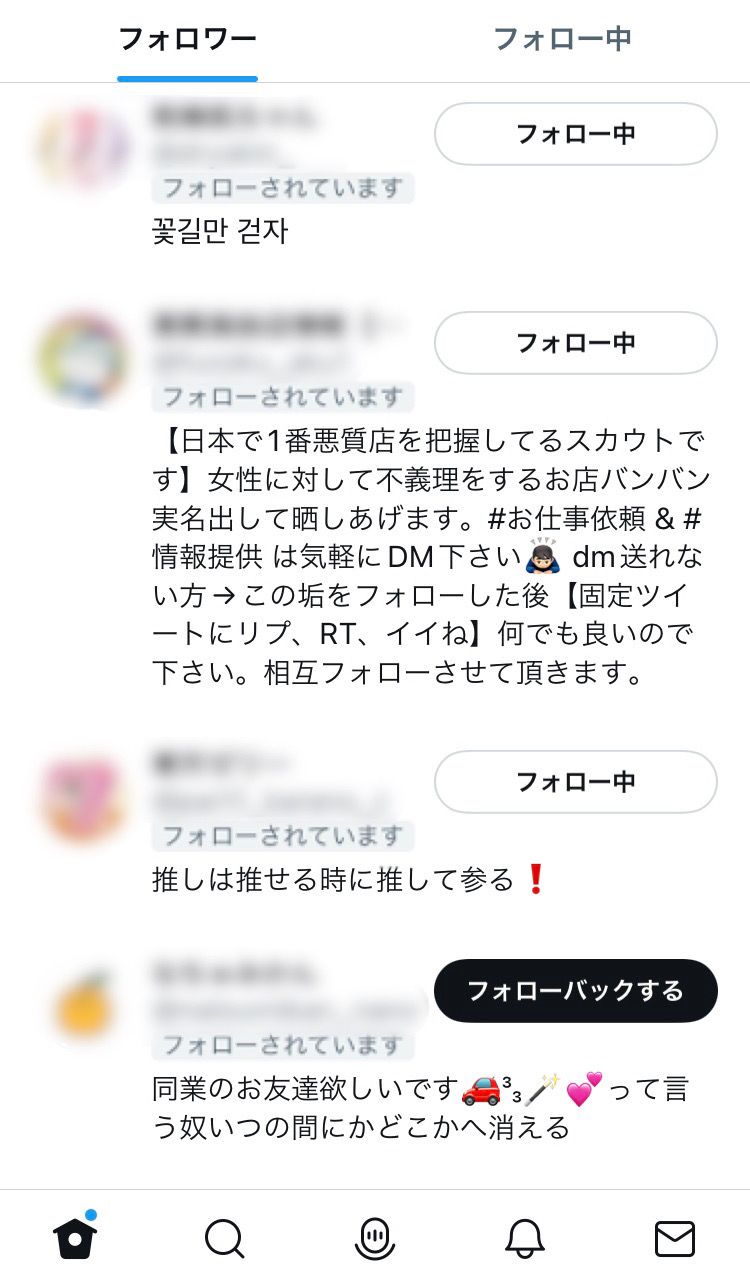Tap フォロー中 button beside 꽃길만 걷자 user

pos(575,134)
